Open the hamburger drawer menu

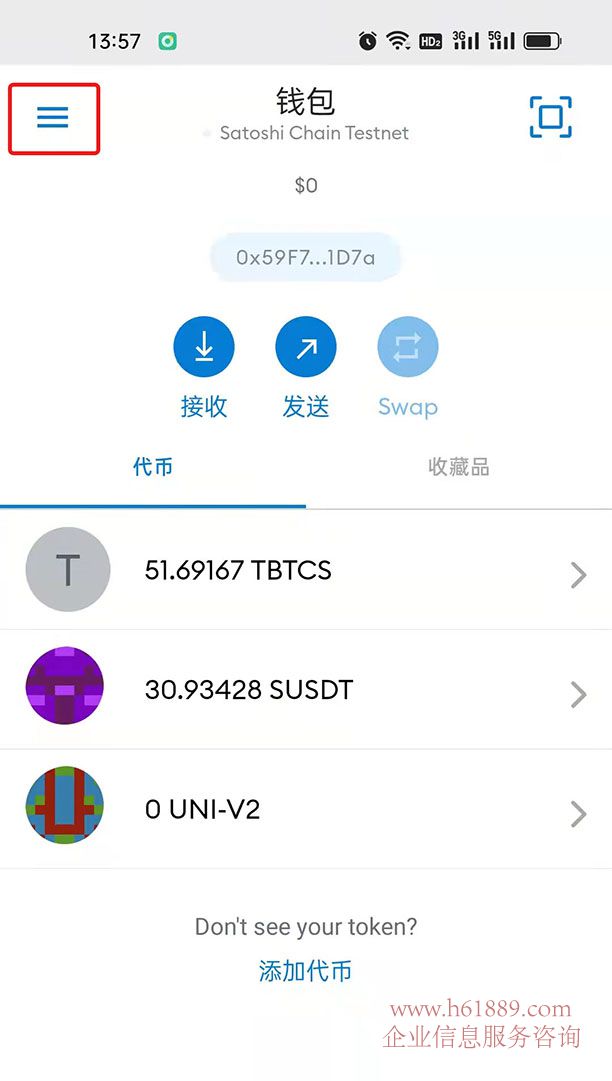click(53, 118)
